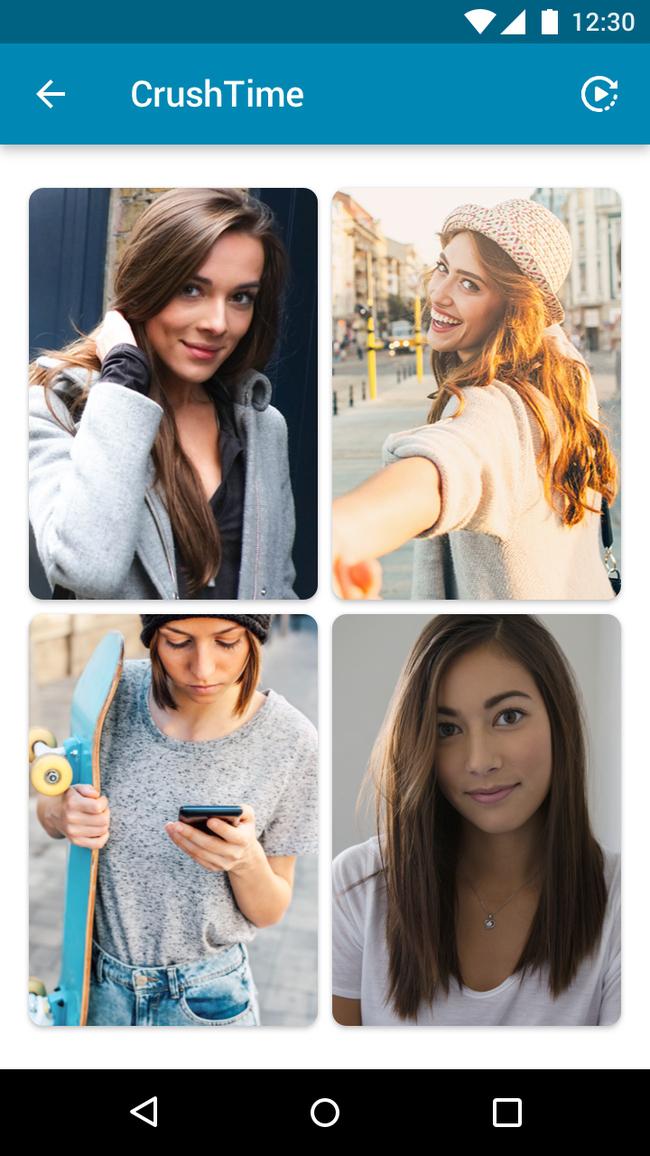This screenshot has height=1156, width=650.
Task: Select the profile card with gray coat
Action: [x=173, y=394]
